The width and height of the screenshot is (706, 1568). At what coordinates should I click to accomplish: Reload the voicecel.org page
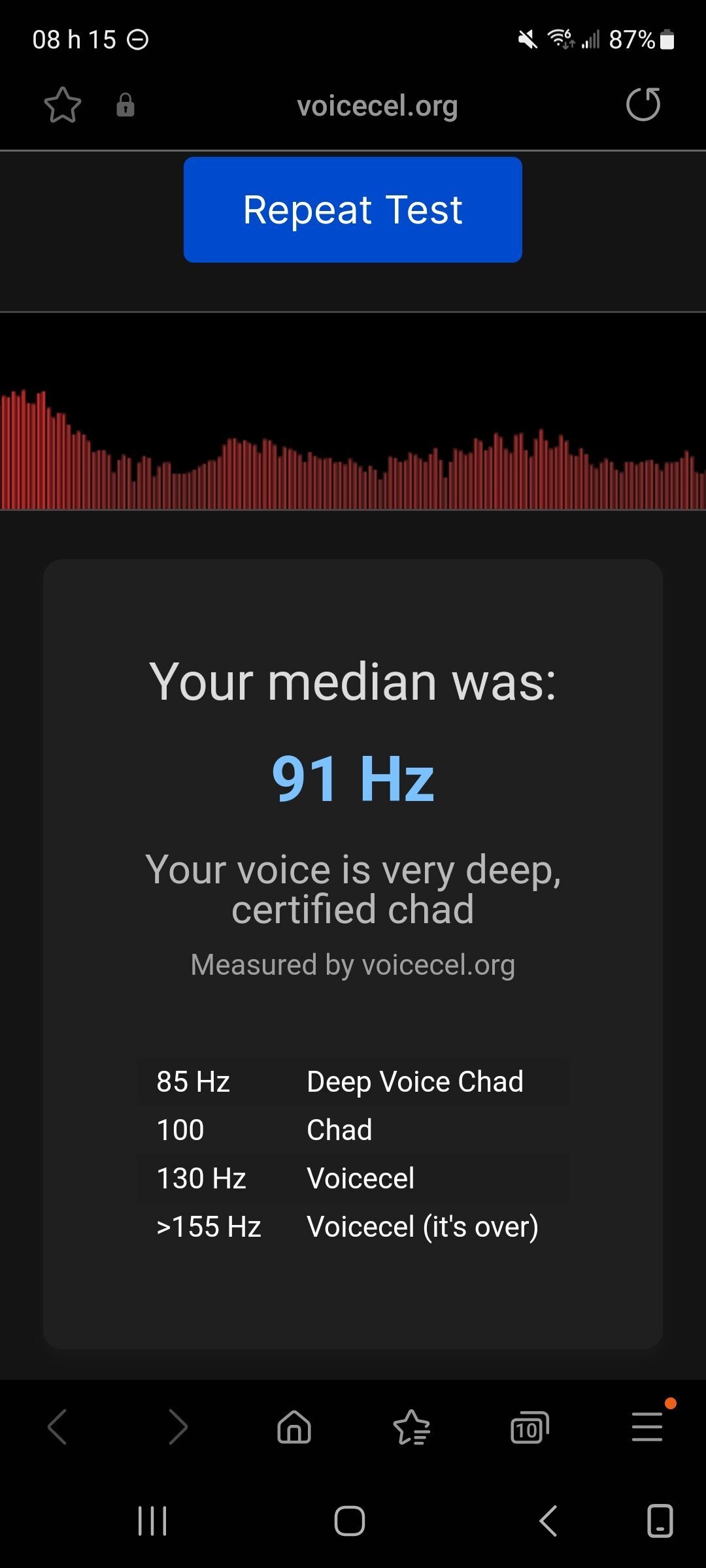pyautogui.click(x=643, y=105)
